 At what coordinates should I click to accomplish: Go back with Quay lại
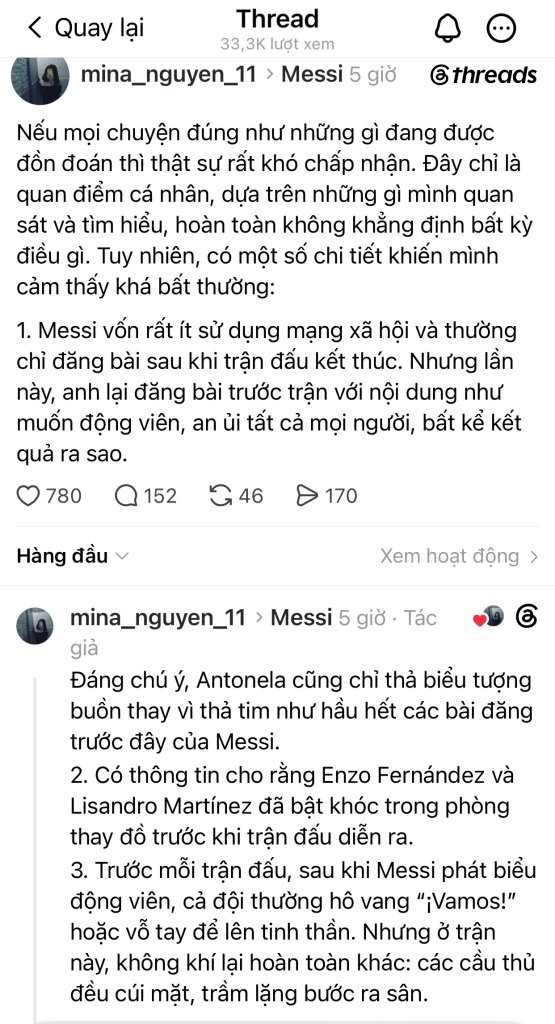point(86,28)
